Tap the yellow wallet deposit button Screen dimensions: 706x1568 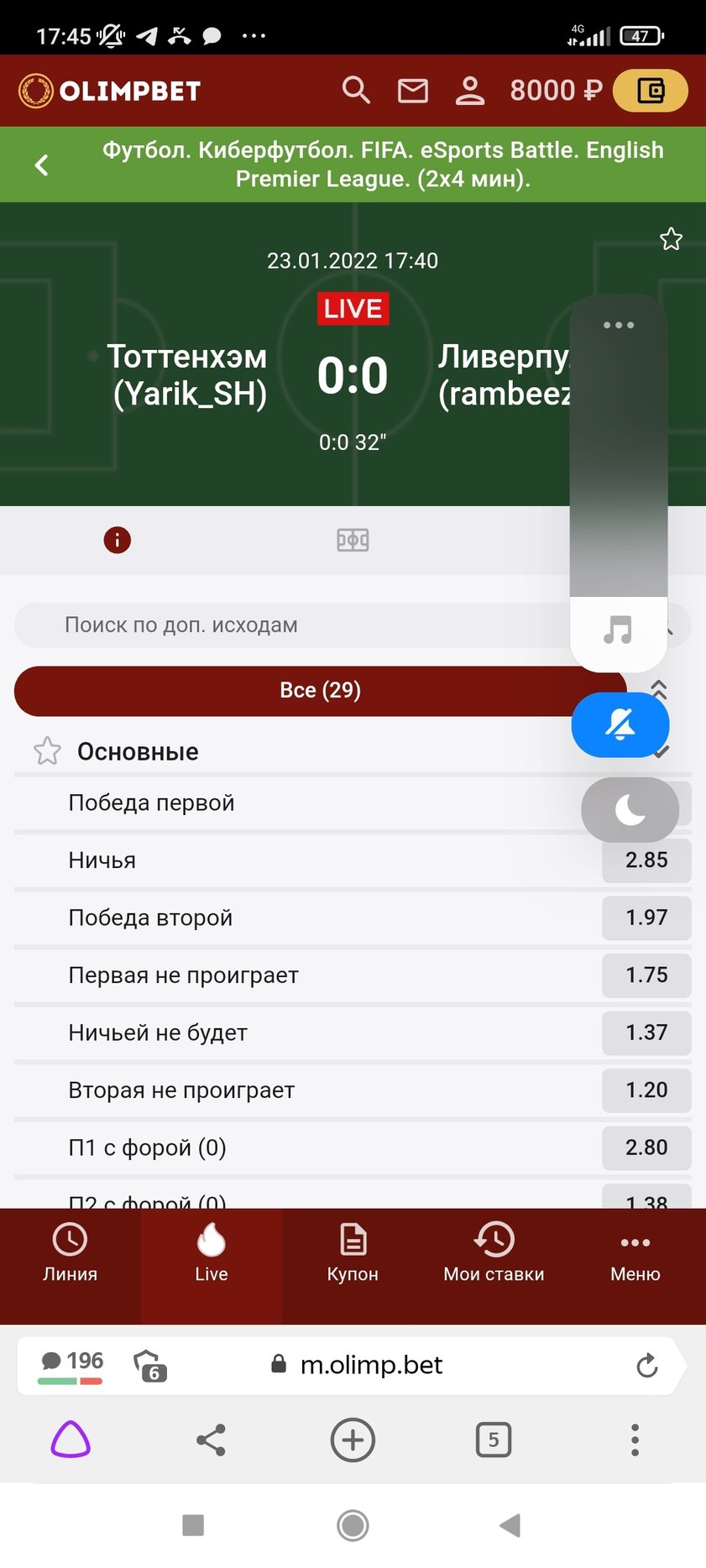pos(650,91)
